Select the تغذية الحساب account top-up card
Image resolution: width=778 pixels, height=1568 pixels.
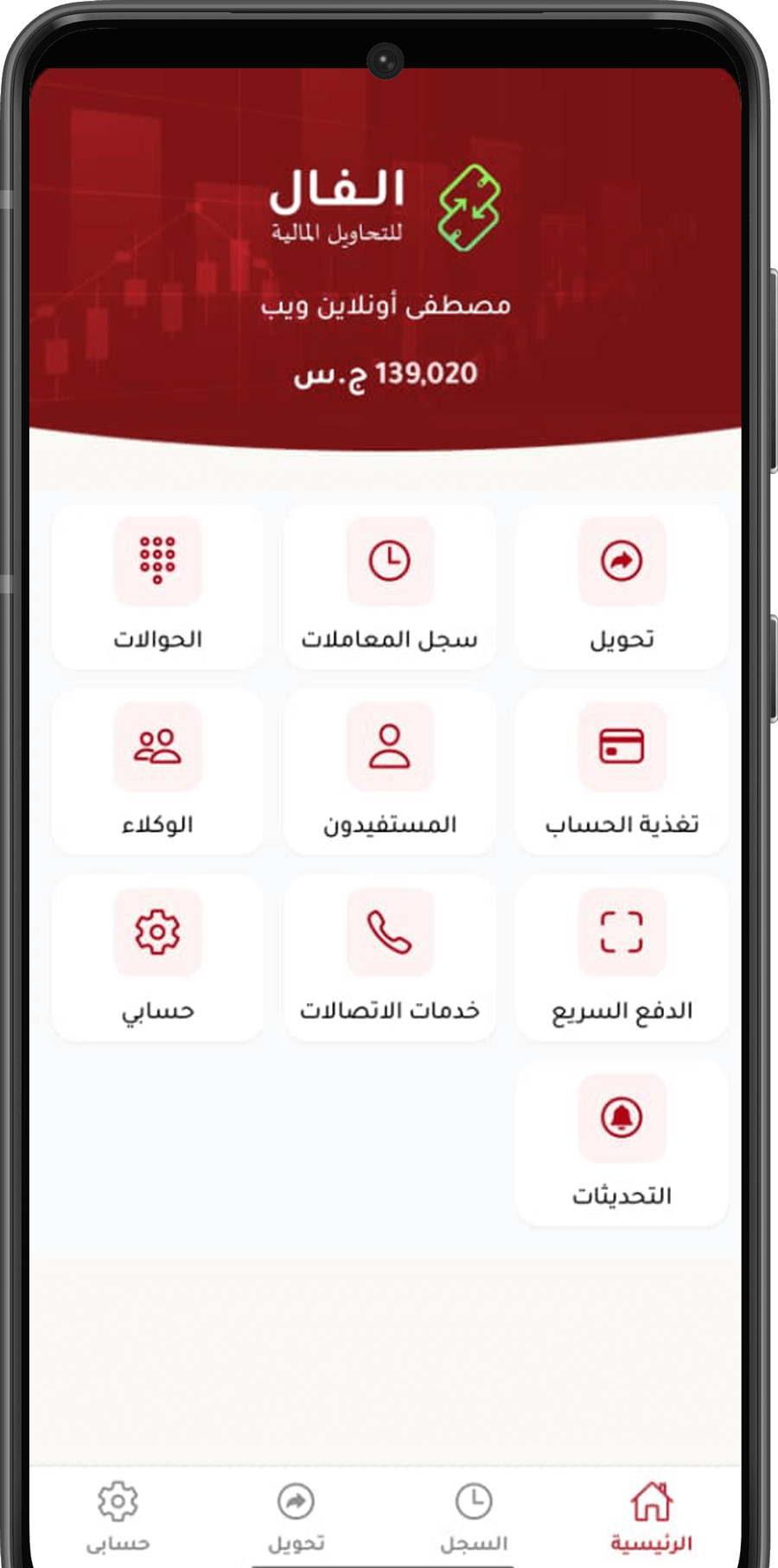pyautogui.click(x=622, y=772)
